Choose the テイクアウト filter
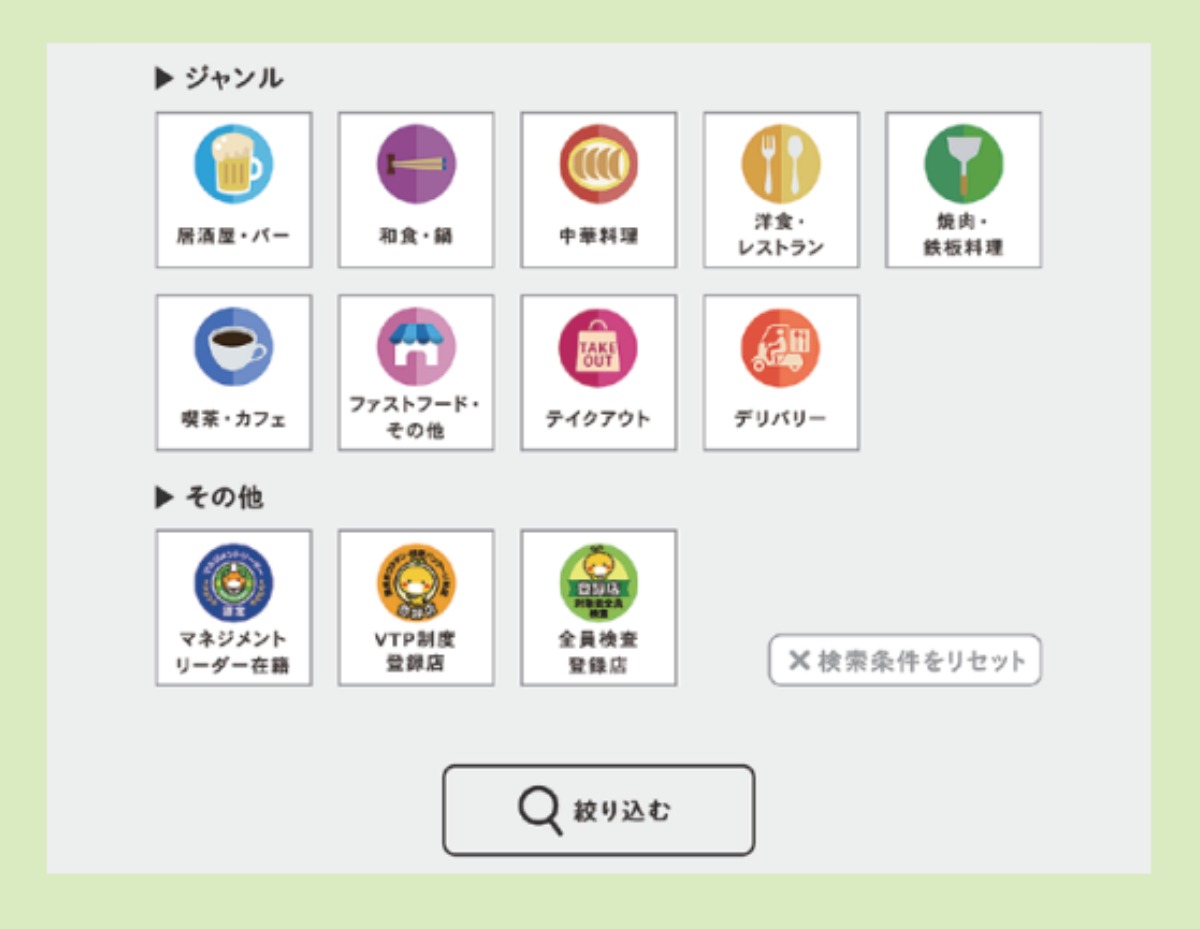Viewport: 1200px width, 929px height. pos(598,372)
